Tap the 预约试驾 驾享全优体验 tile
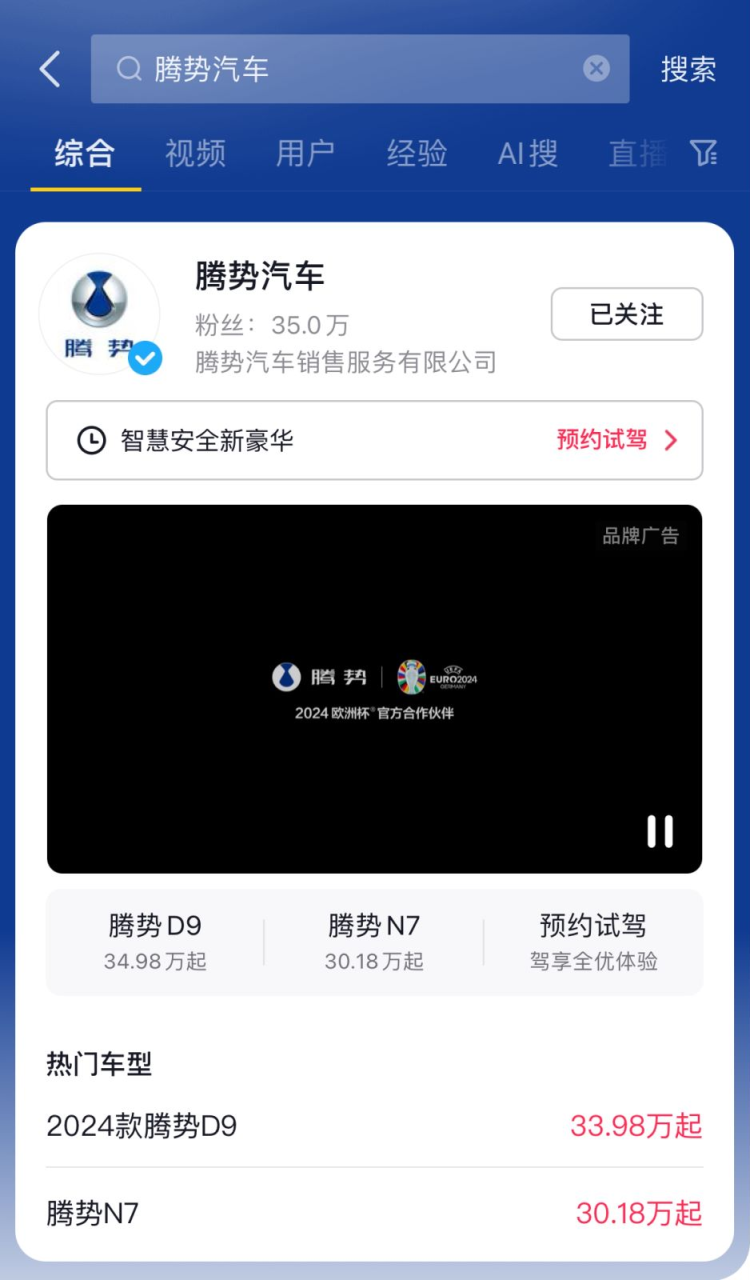Image resolution: width=750 pixels, height=1280 pixels. click(593, 942)
